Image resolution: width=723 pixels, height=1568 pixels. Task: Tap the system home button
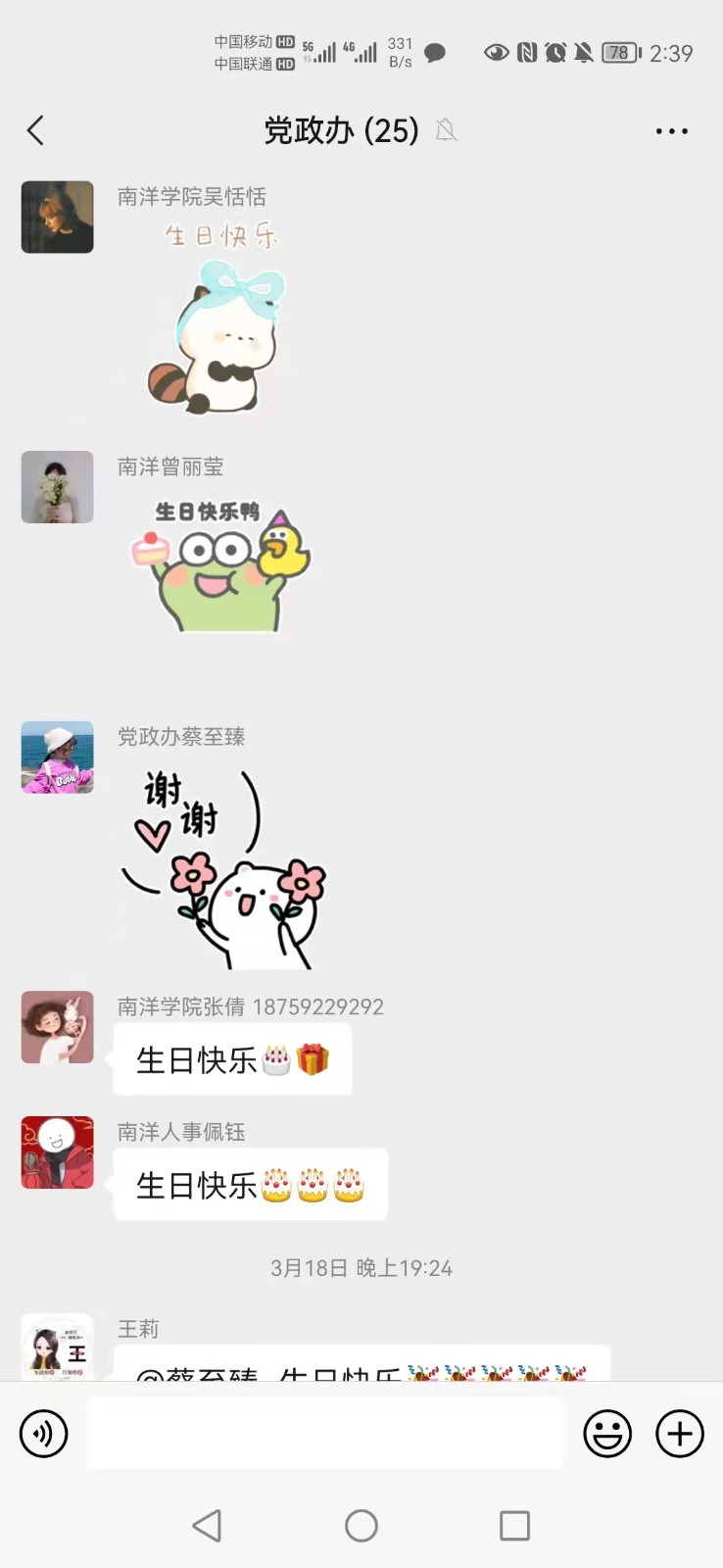(x=361, y=1525)
